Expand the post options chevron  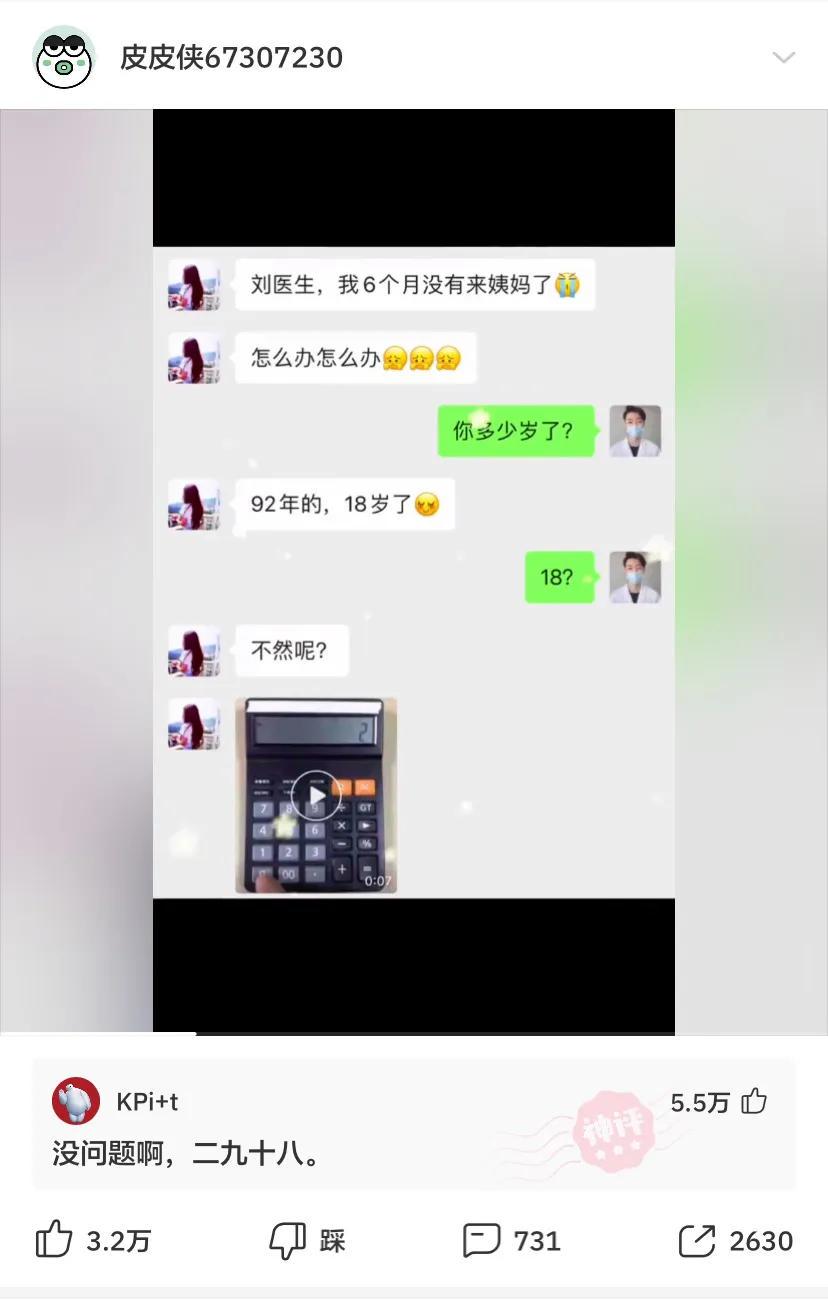pyautogui.click(x=783, y=57)
